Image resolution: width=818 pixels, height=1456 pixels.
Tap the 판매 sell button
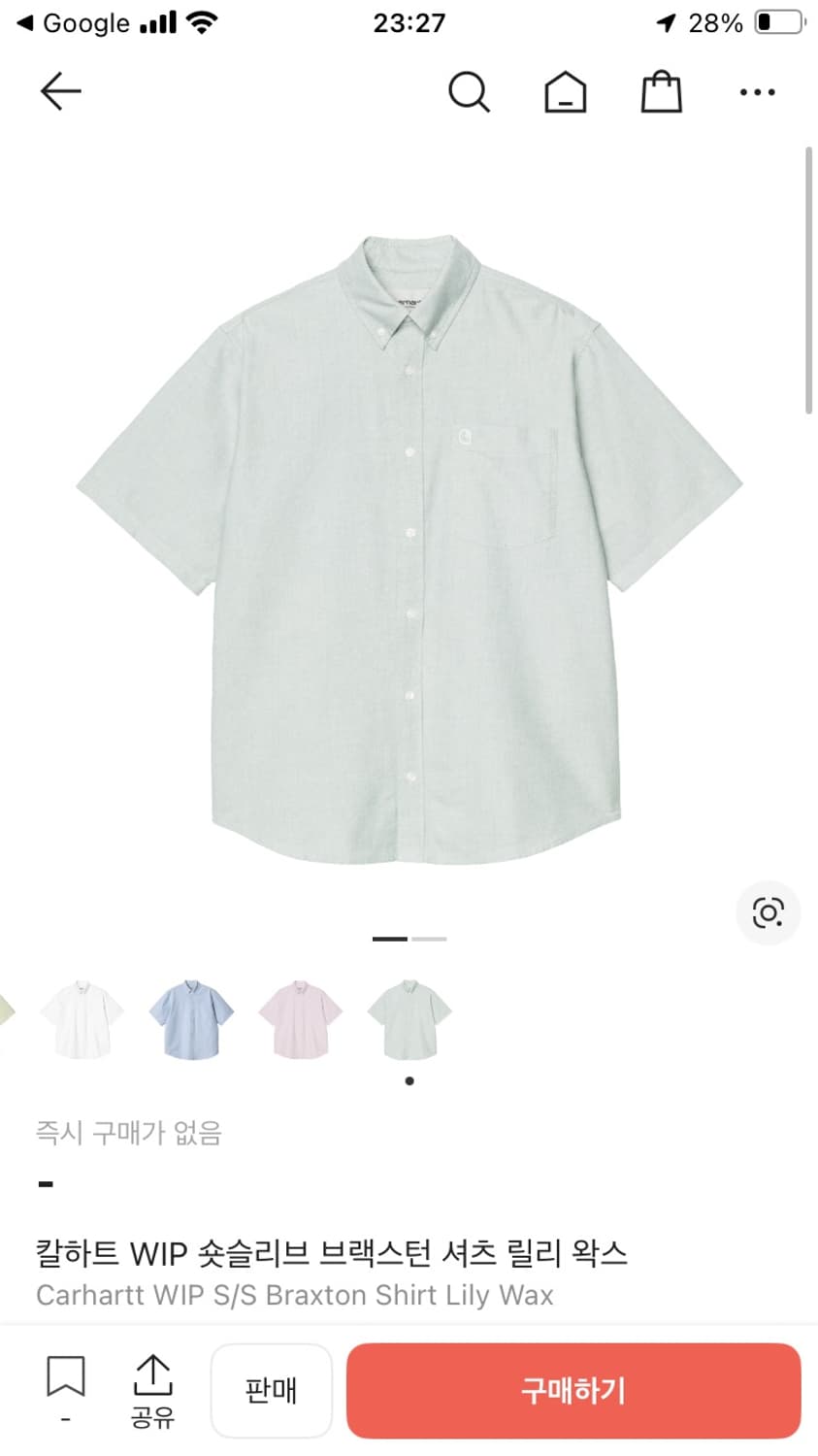[x=272, y=1390]
